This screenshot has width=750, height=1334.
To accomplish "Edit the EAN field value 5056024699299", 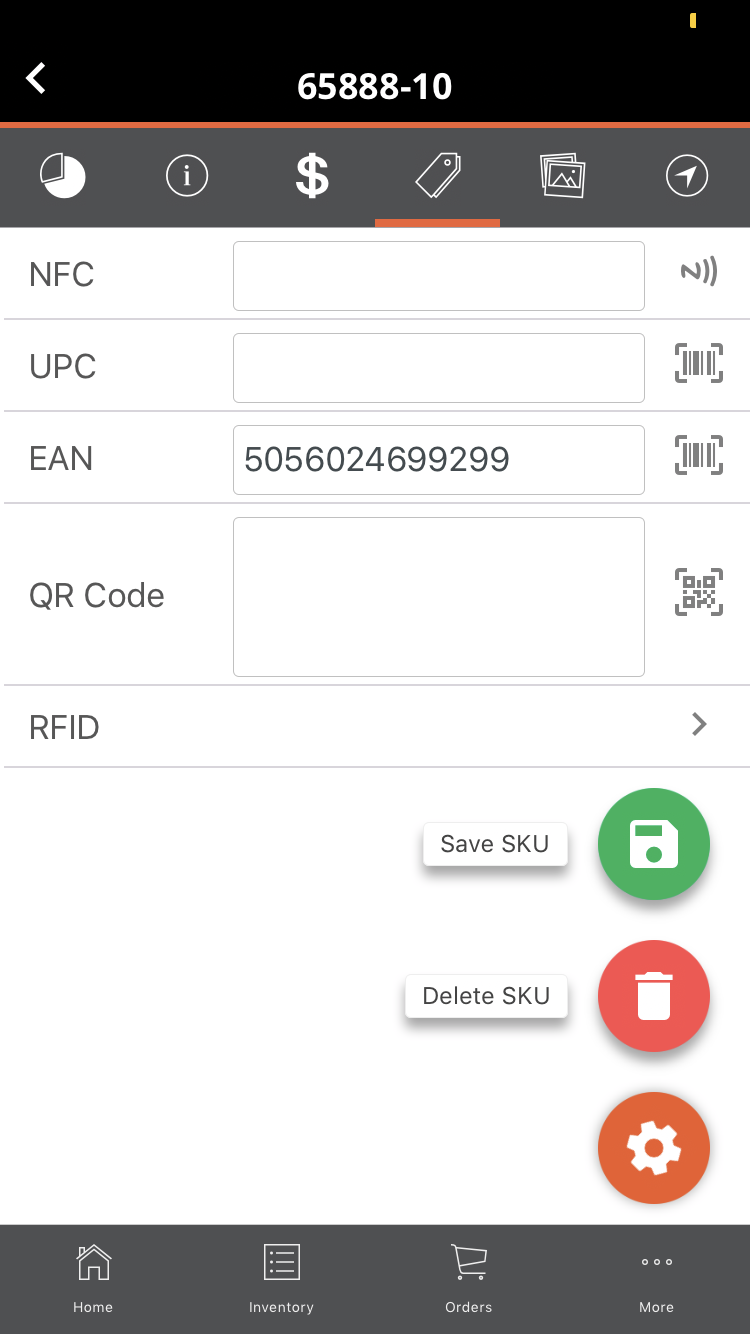I will click(439, 460).
